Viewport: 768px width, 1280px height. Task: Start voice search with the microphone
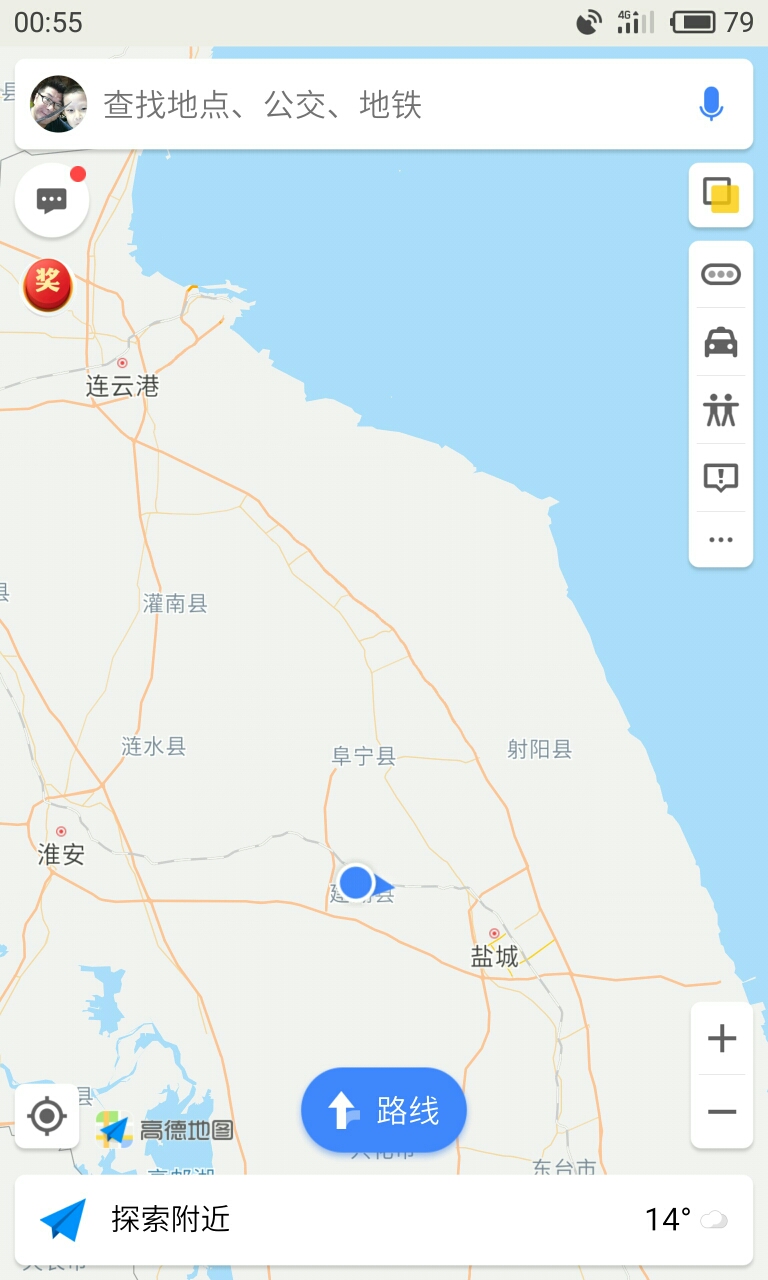tap(711, 104)
